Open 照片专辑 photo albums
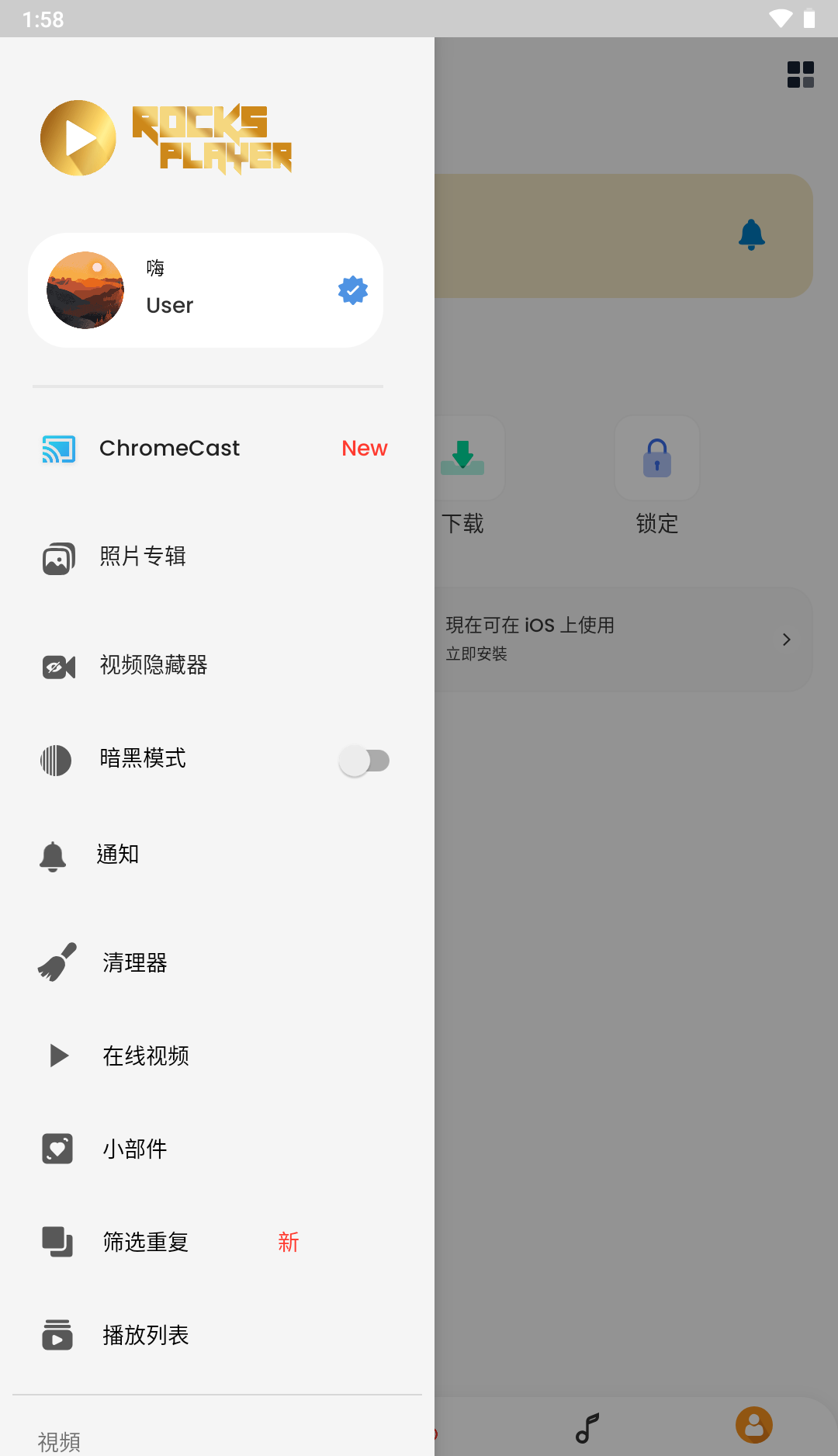Image resolution: width=838 pixels, height=1456 pixels. [143, 556]
